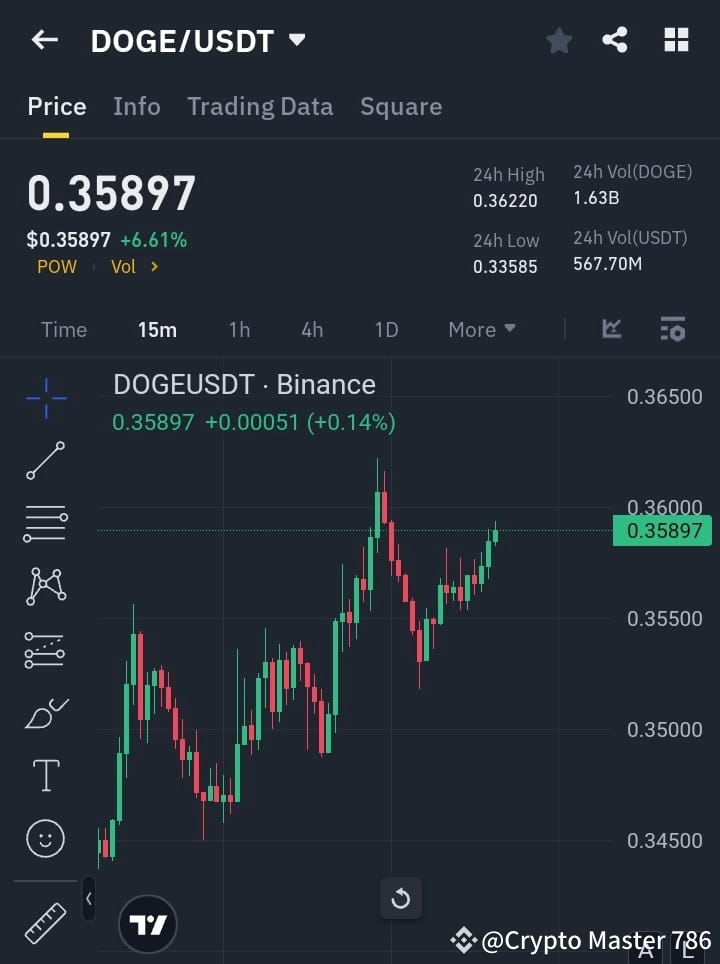The height and width of the screenshot is (964, 720).
Task: Tap the share icon
Action: [614, 40]
